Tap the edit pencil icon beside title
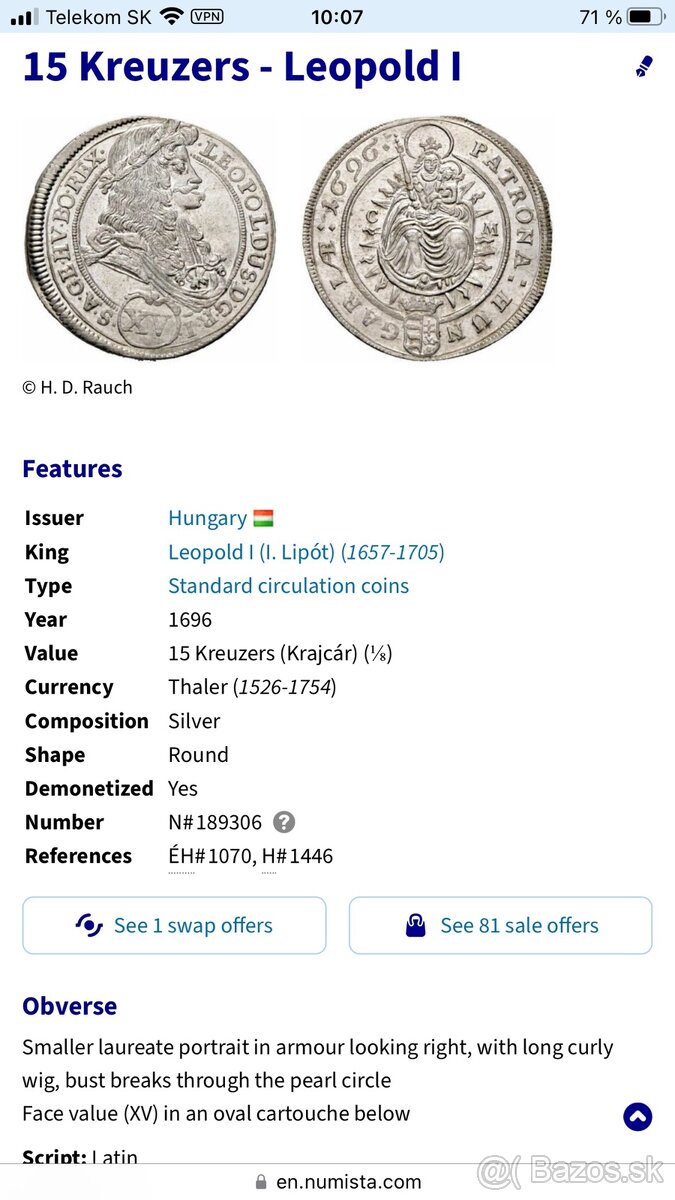 [x=644, y=67]
